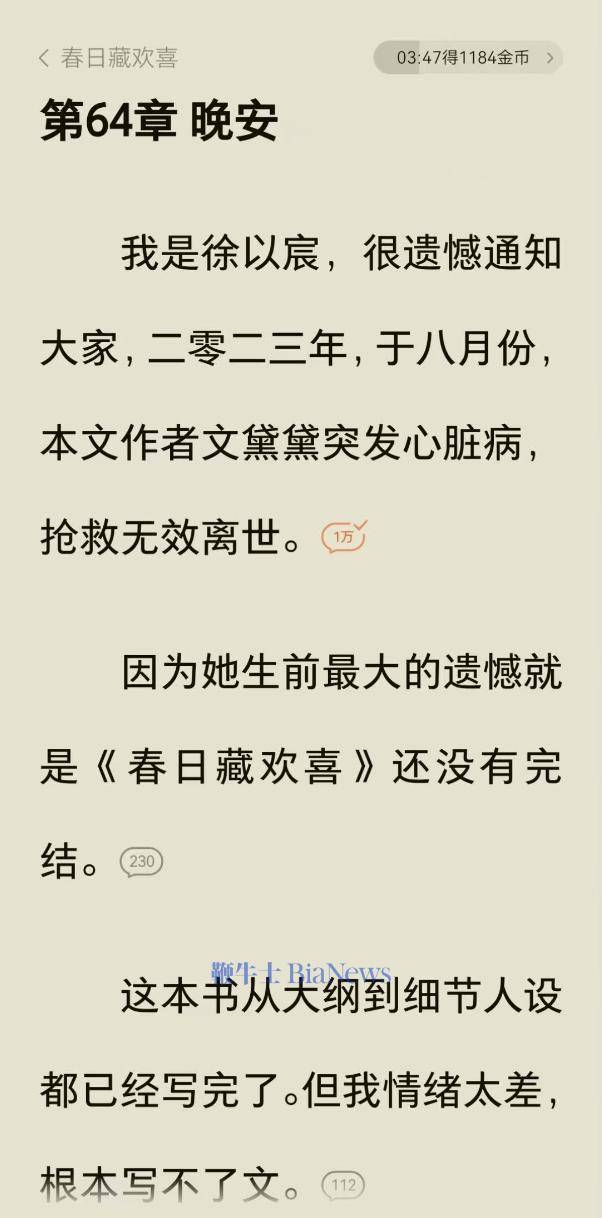Open the 1184金币 reward timer pill
The height and width of the screenshot is (1218, 602).
click(468, 58)
